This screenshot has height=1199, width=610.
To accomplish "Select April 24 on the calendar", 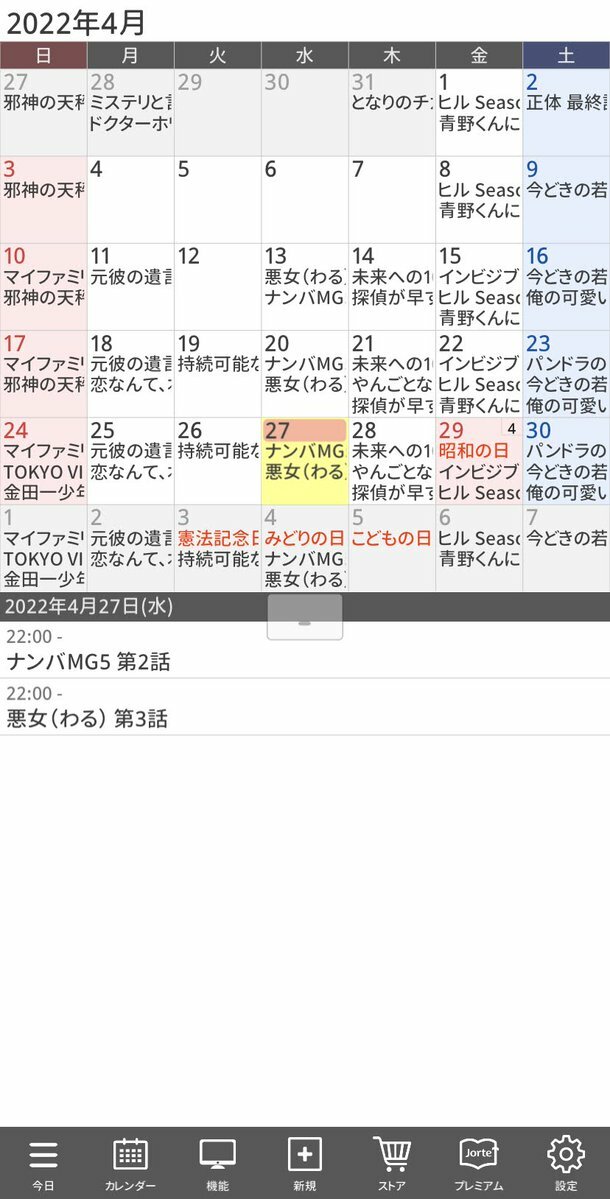I will click(43, 461).
